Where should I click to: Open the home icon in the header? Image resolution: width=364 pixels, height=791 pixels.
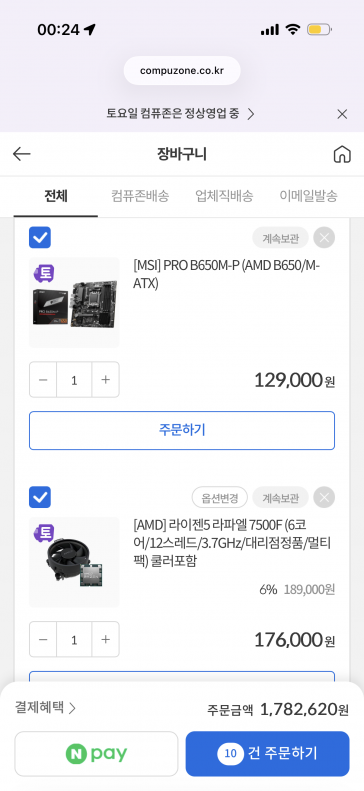pos(342,154)
